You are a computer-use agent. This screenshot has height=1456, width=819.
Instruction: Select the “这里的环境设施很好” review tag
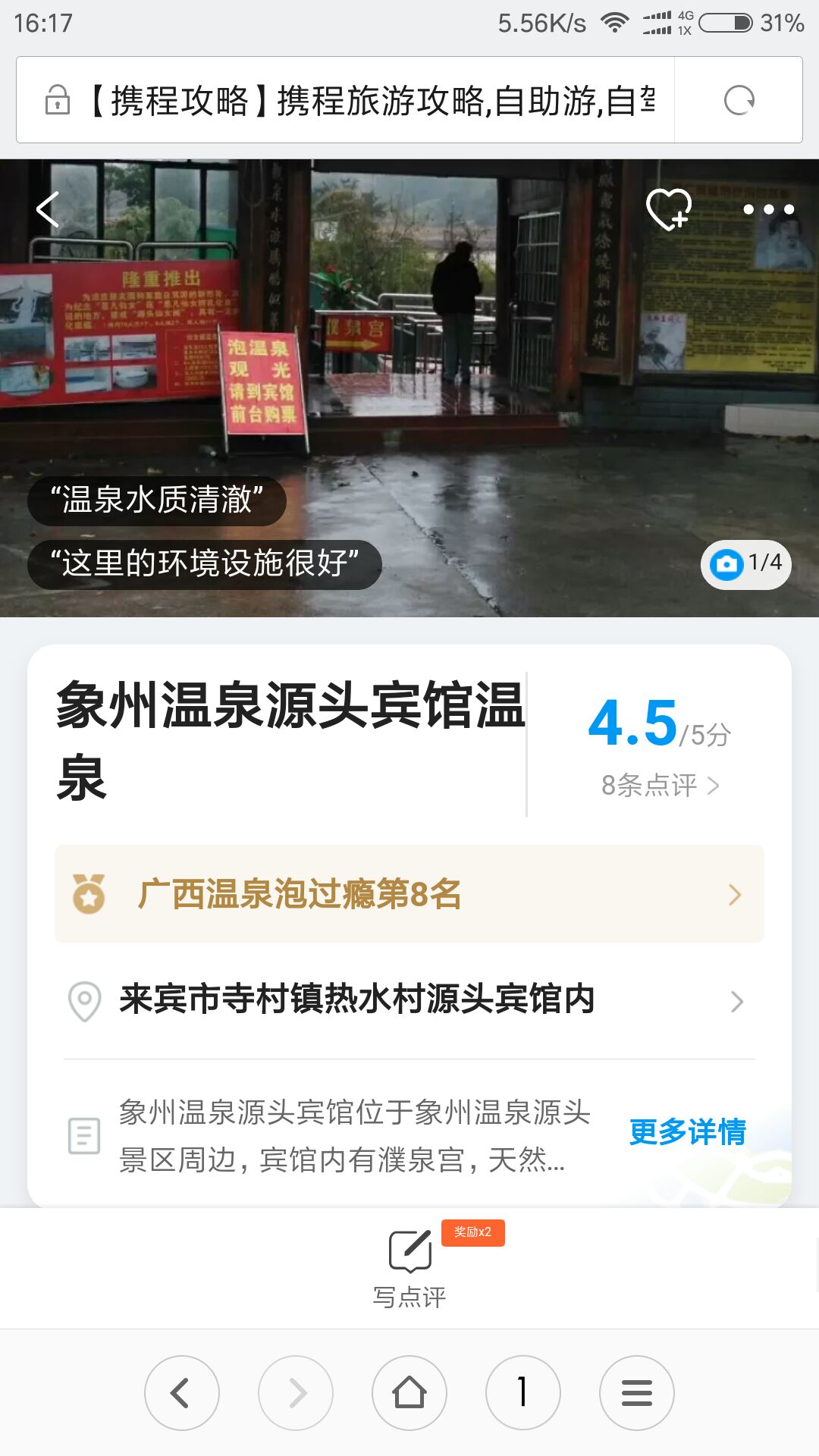204,564
